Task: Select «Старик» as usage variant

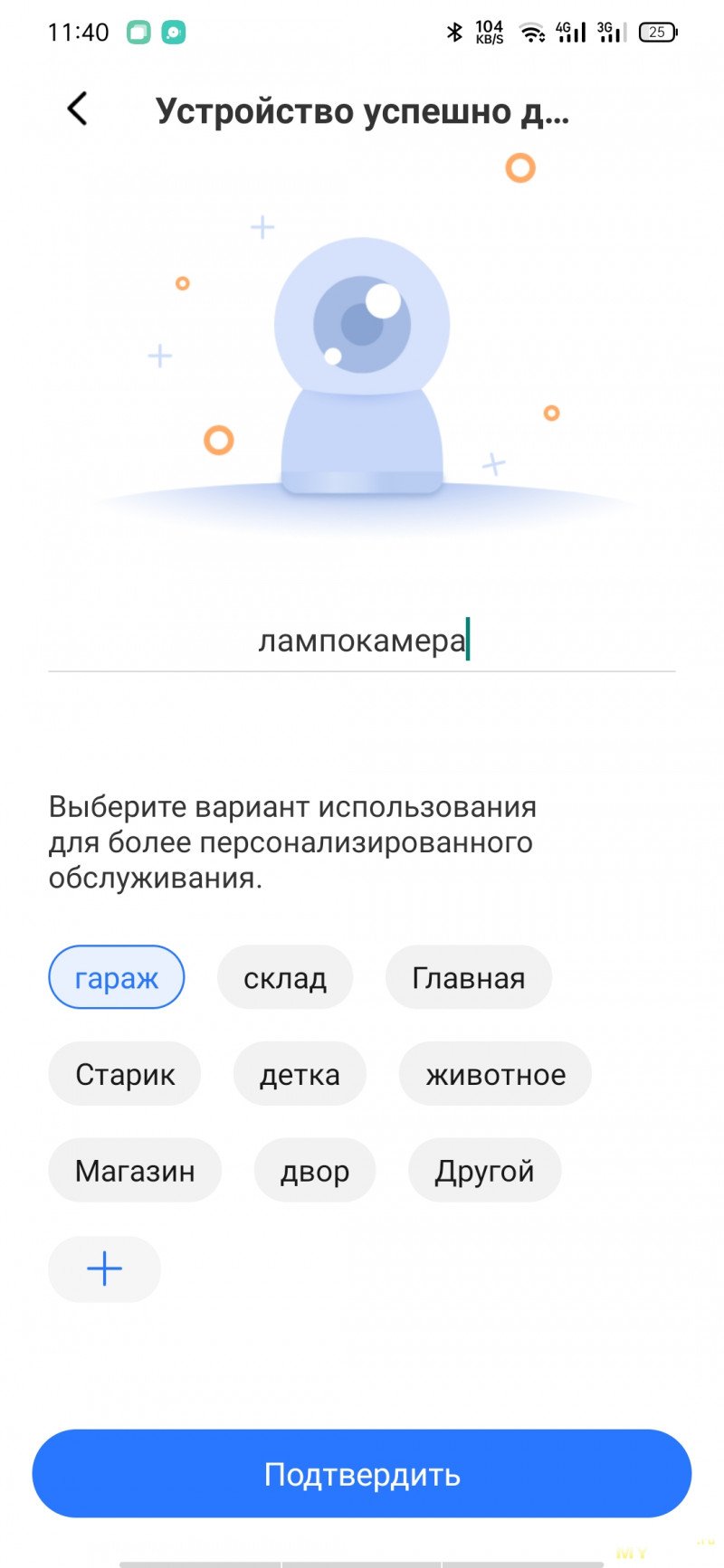Action: (x=125, y=1074)
